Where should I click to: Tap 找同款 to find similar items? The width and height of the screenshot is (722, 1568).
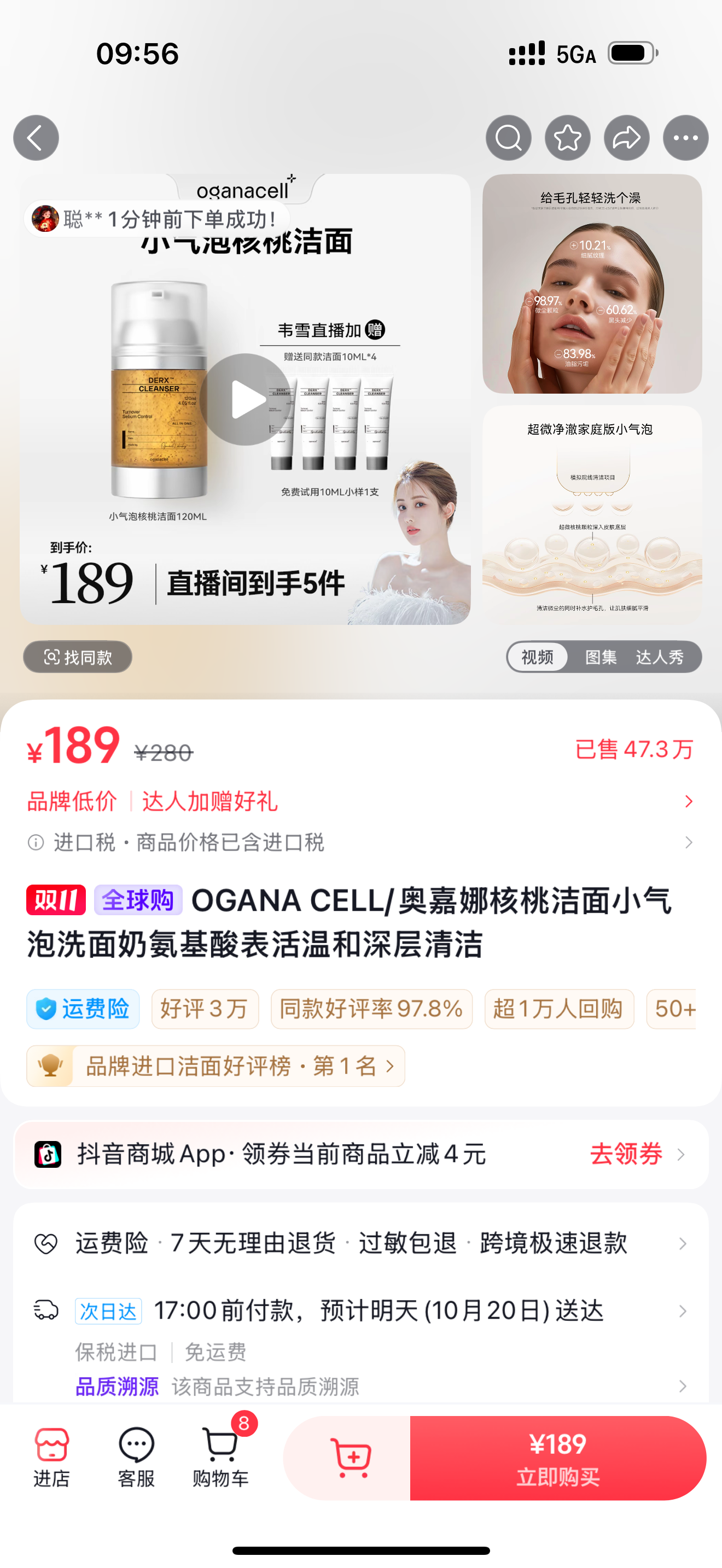click(78, 657)
